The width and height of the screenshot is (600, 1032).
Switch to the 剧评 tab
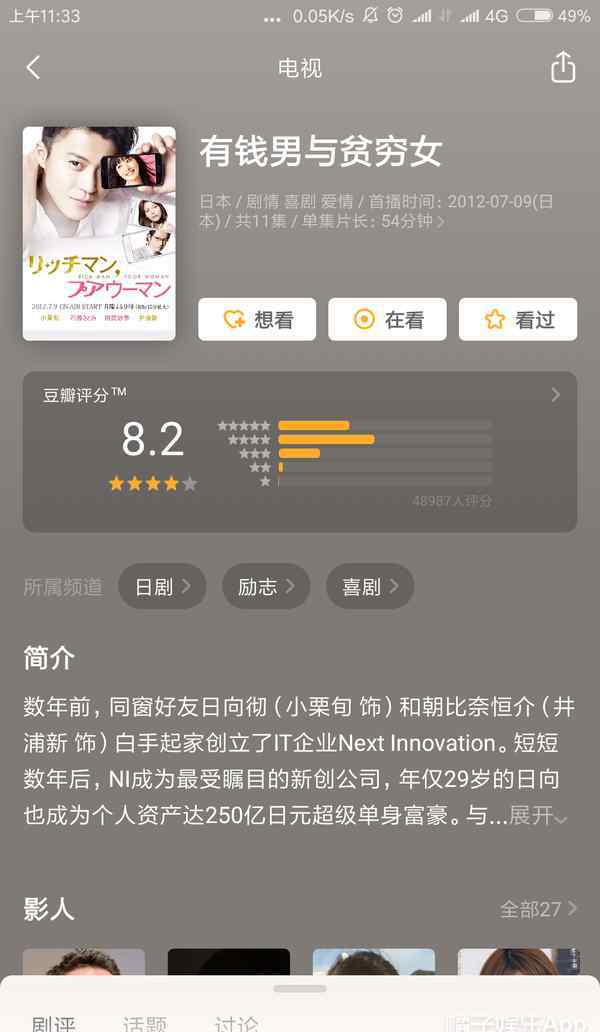[54, 1023]
